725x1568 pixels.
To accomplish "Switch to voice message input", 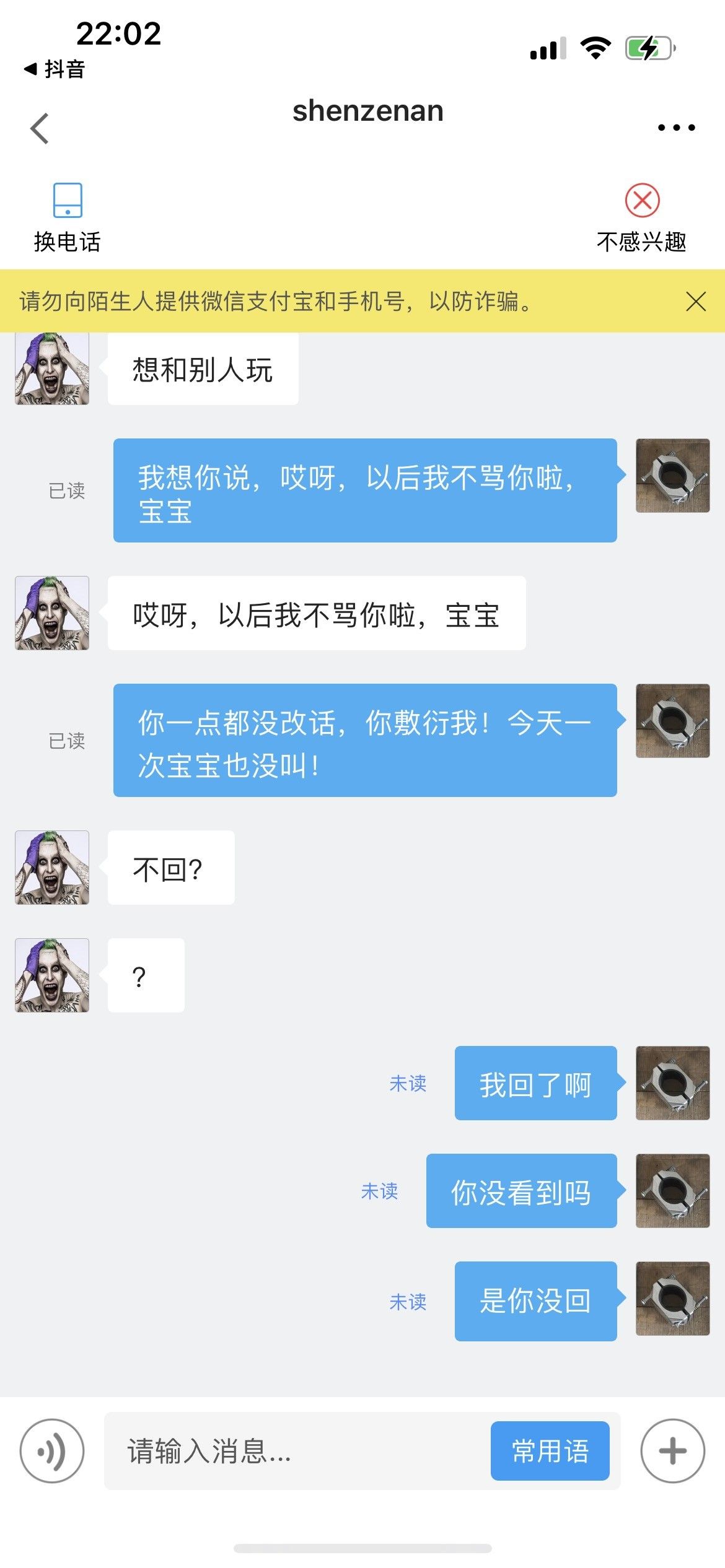I will (x=52, y=1451).
